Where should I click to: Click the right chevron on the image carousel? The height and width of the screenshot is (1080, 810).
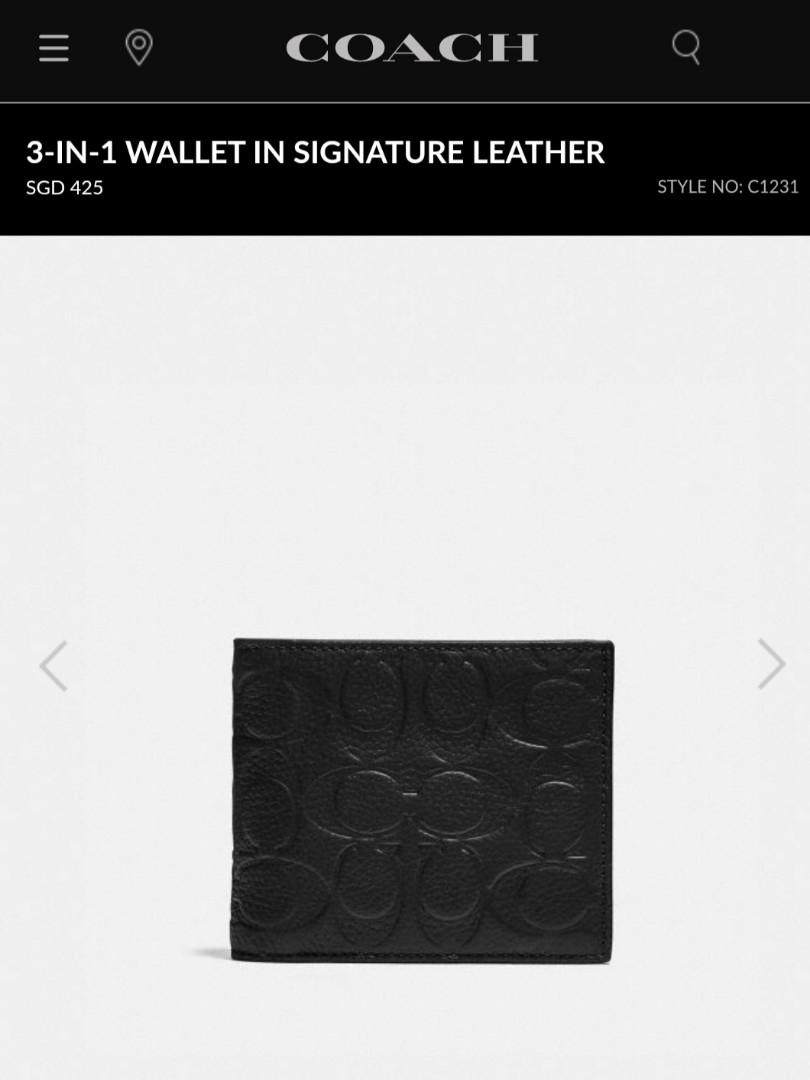(770, 664)
